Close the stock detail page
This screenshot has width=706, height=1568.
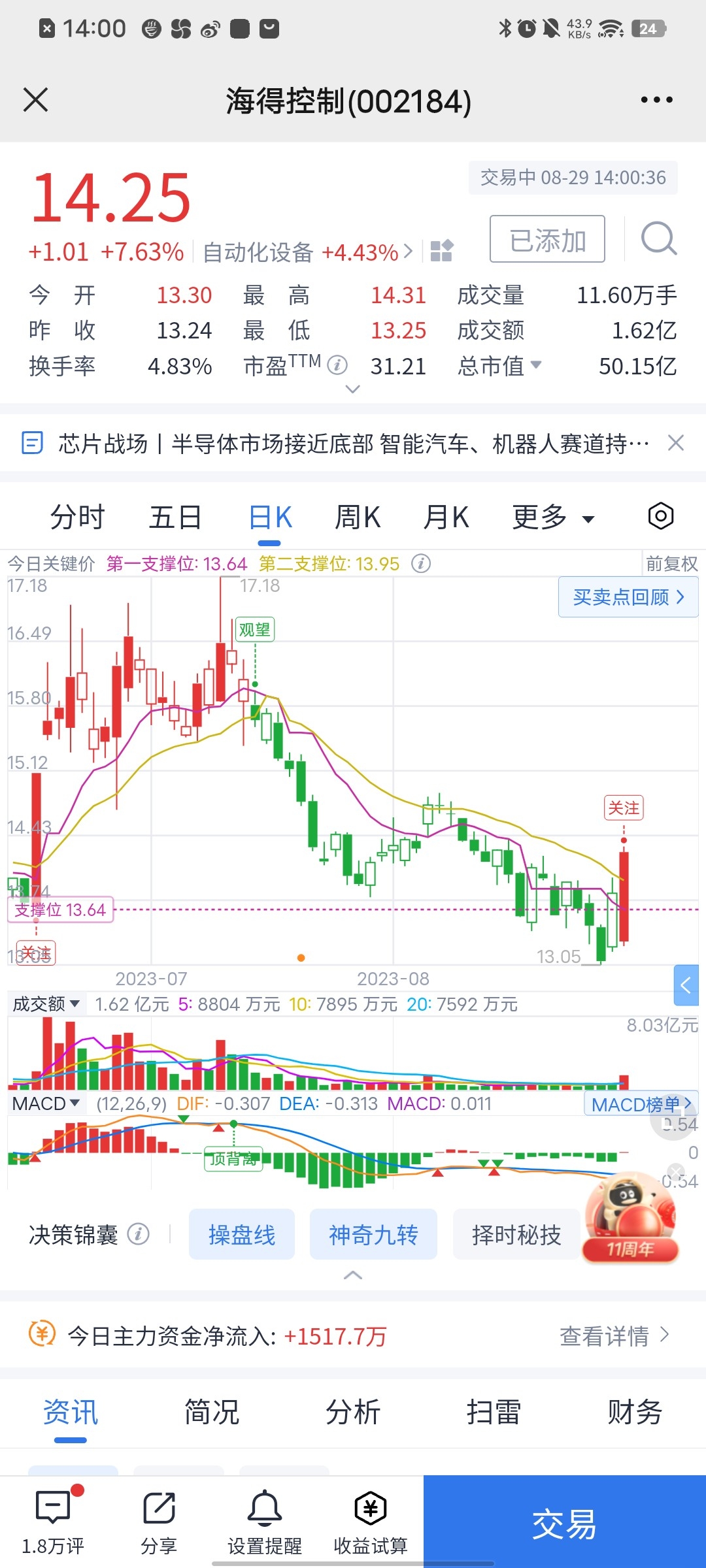pyautogui.click(x=35, y=100)
